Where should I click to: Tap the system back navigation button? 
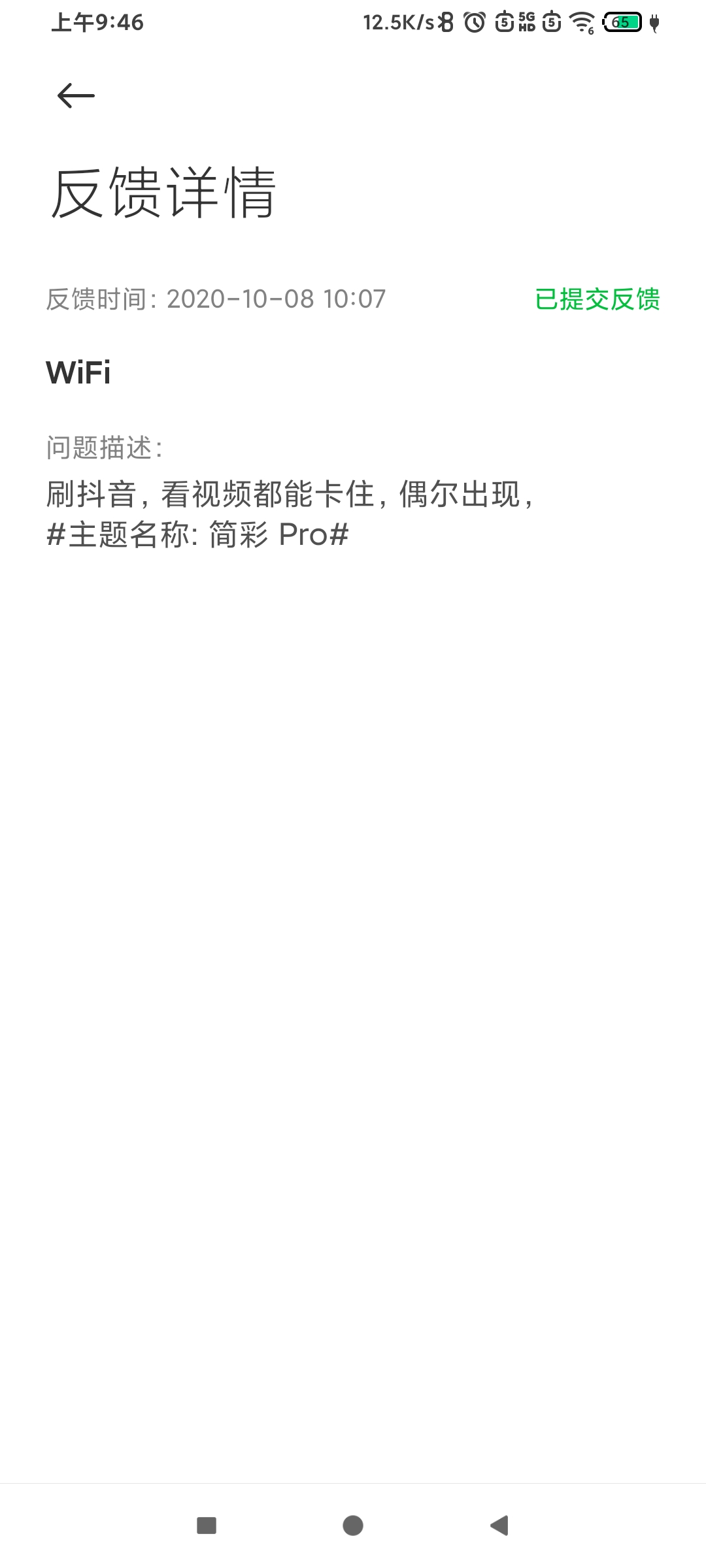[x=499, y=1526]
